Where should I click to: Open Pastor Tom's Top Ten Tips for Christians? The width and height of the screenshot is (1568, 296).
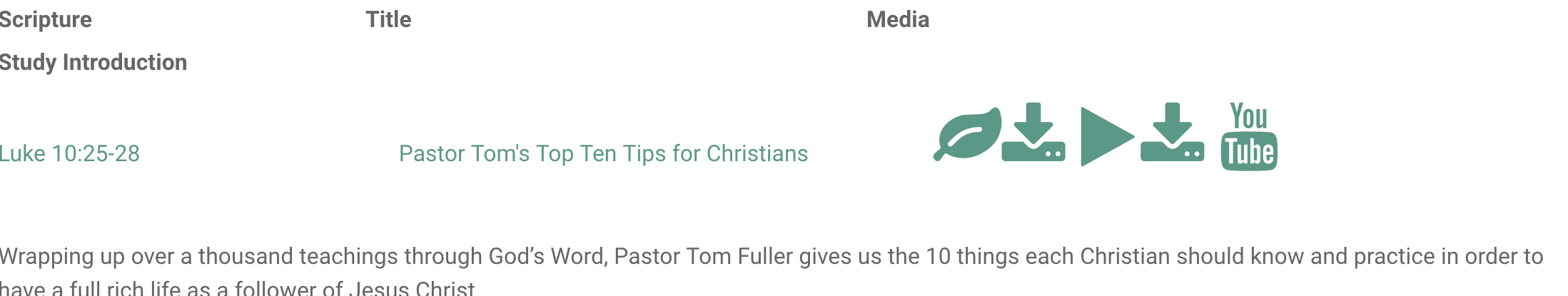click(x=603, y=153)
